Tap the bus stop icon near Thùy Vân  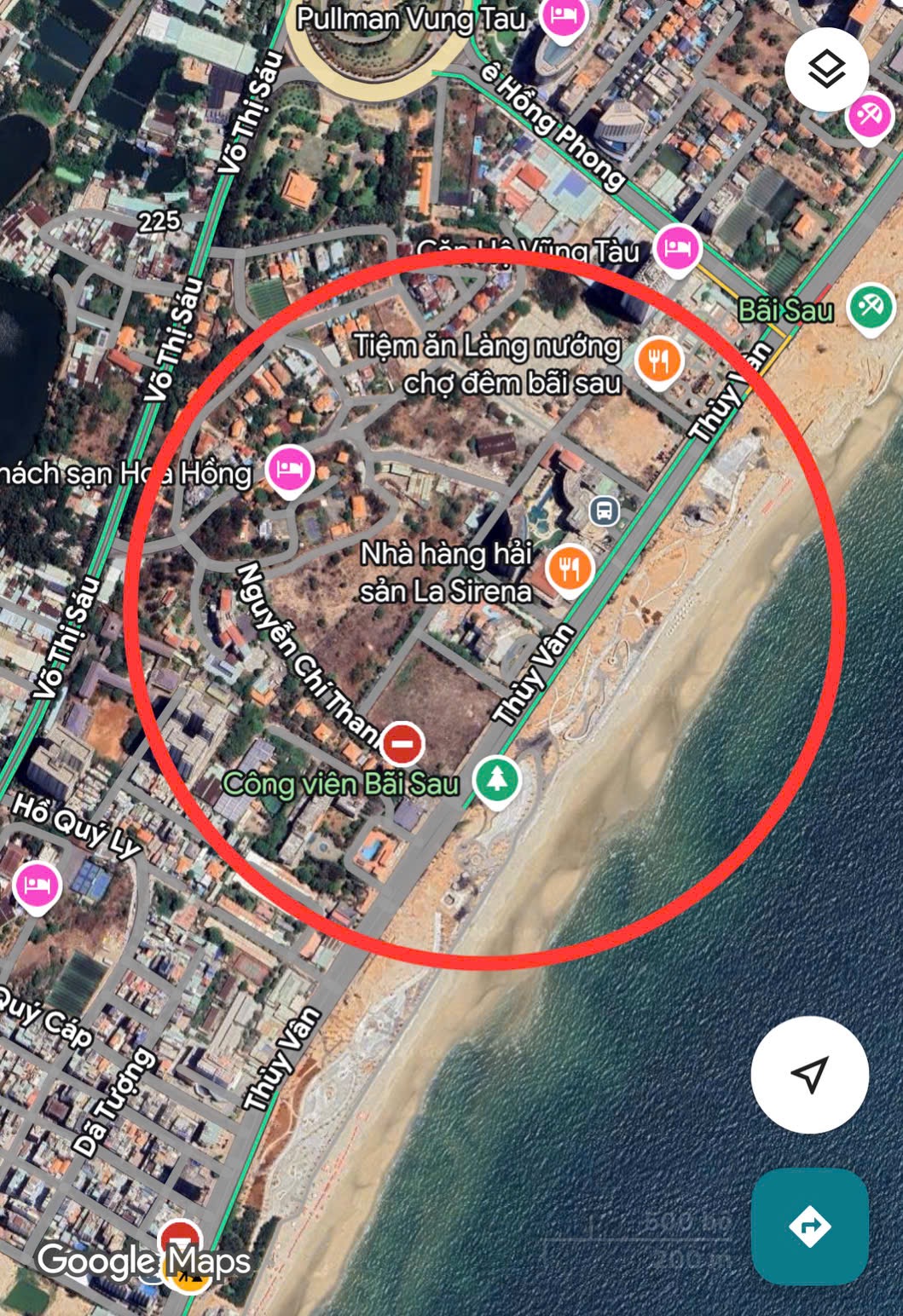(605, 511)
